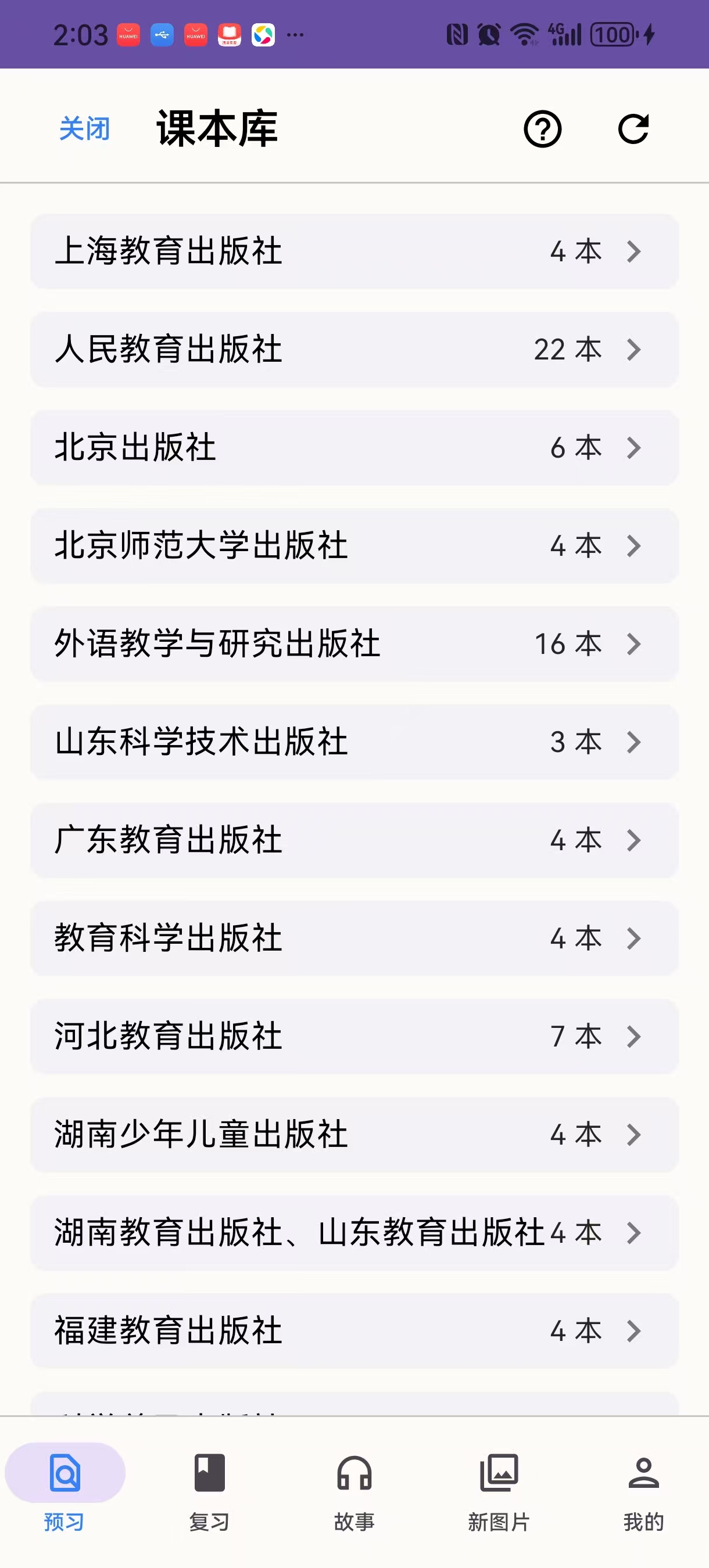Open the 广东教育出版社 row
Image resolution: width=709 pixels, height=1568 pixels.
354,840
